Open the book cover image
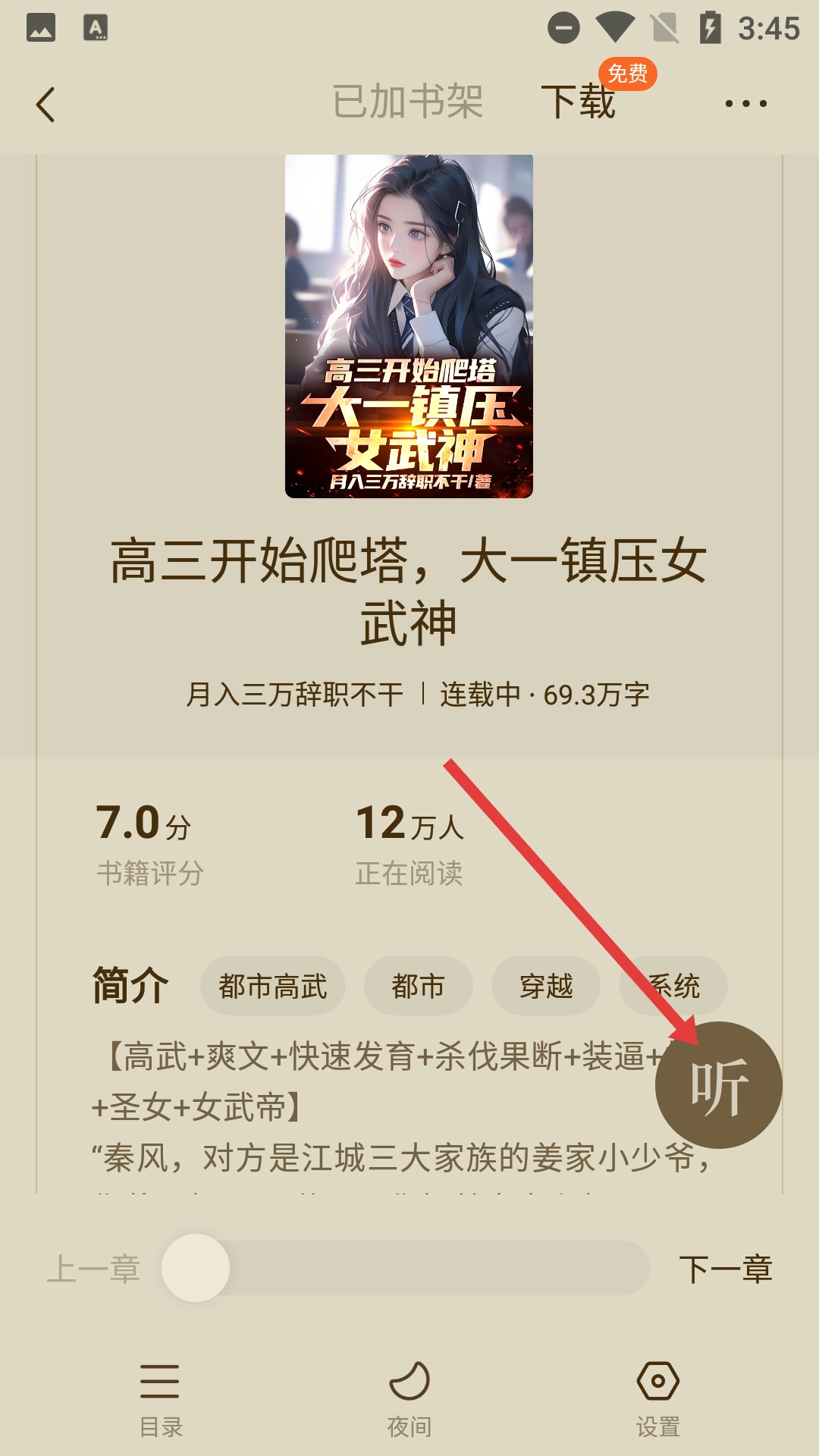Screen dimensions: 819x1456 [x=409, y=326]
